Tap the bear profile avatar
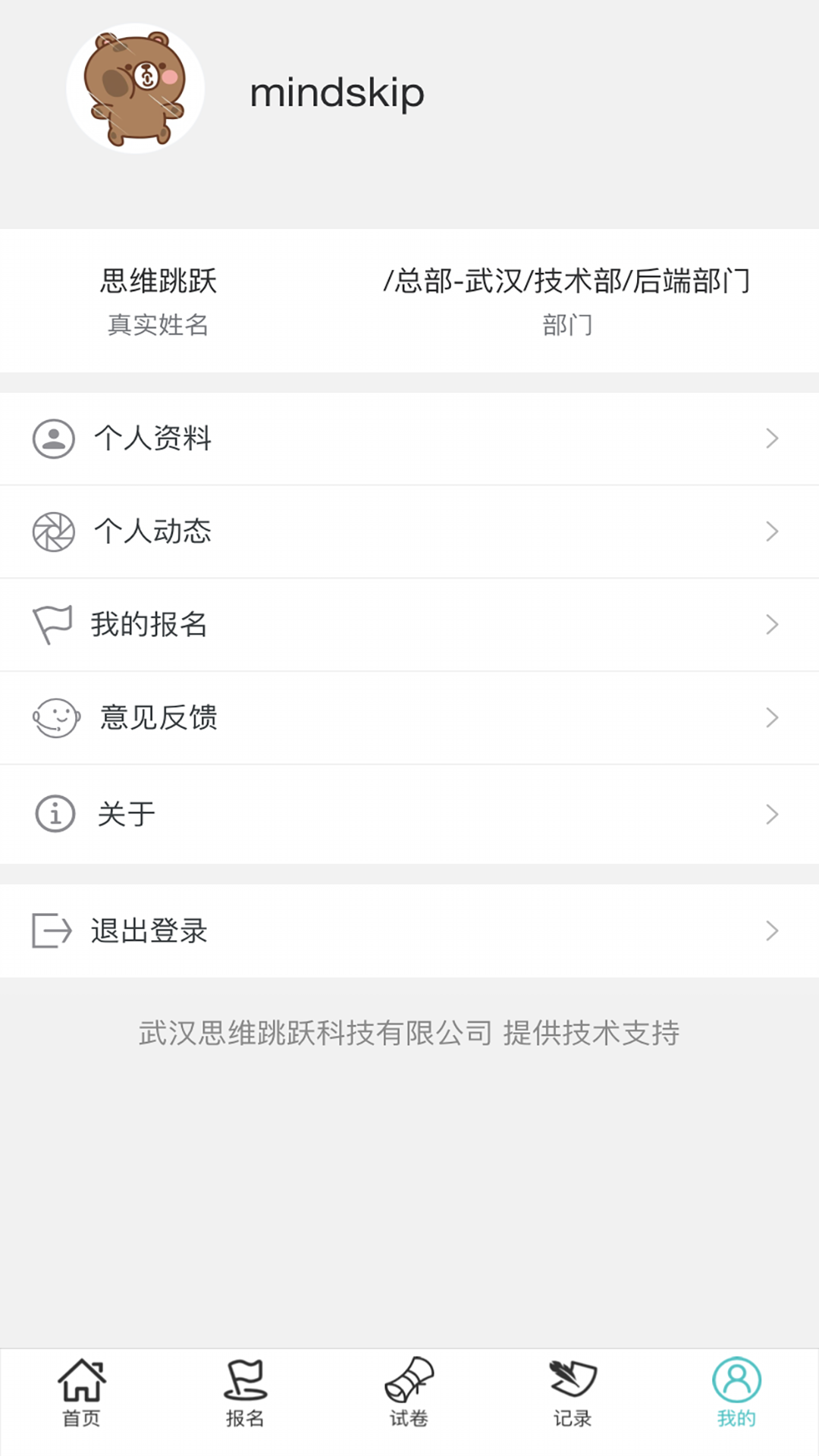 pyautogui.click(x=136, y=89)
